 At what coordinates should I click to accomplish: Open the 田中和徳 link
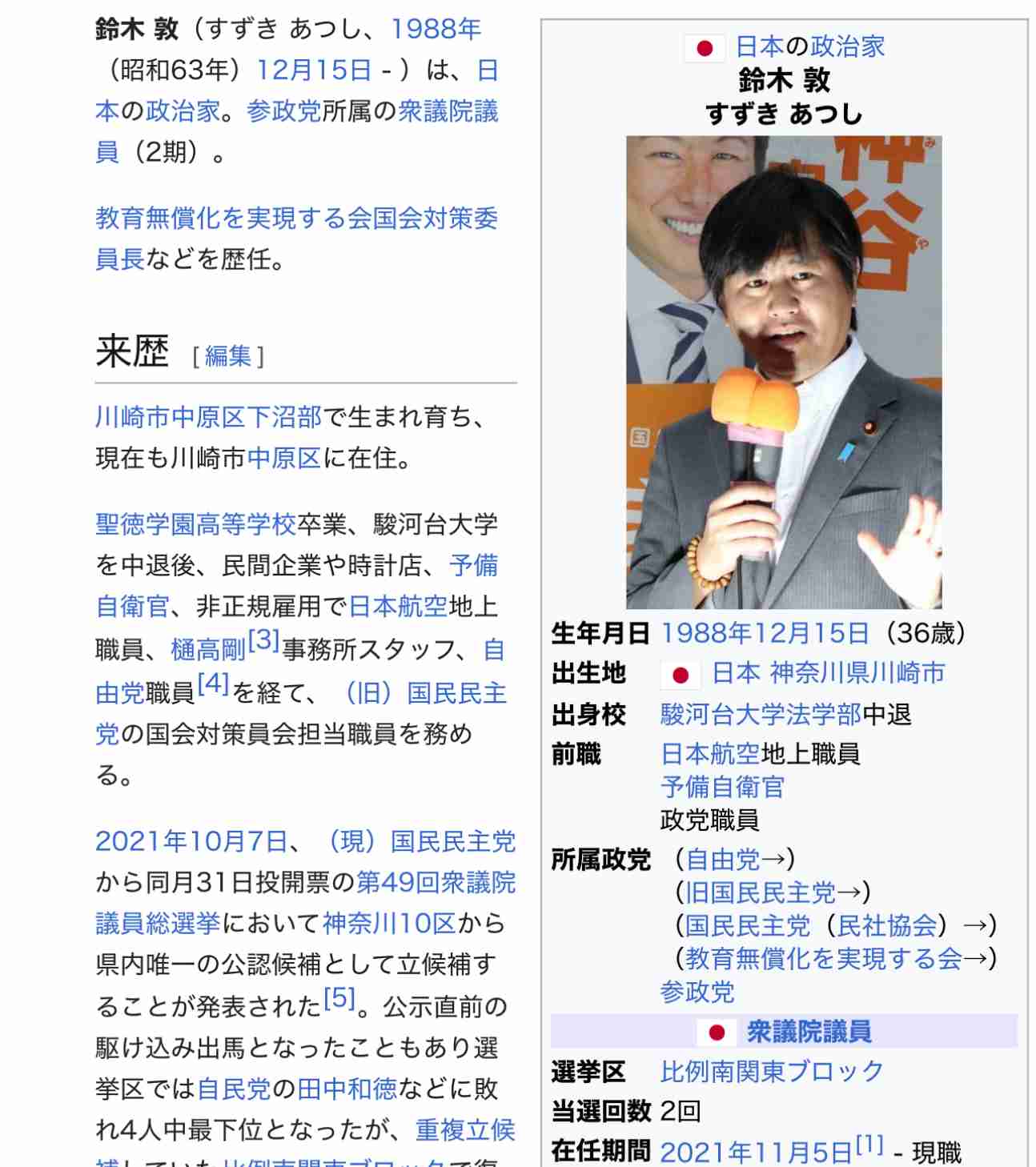pos(347,1089)
